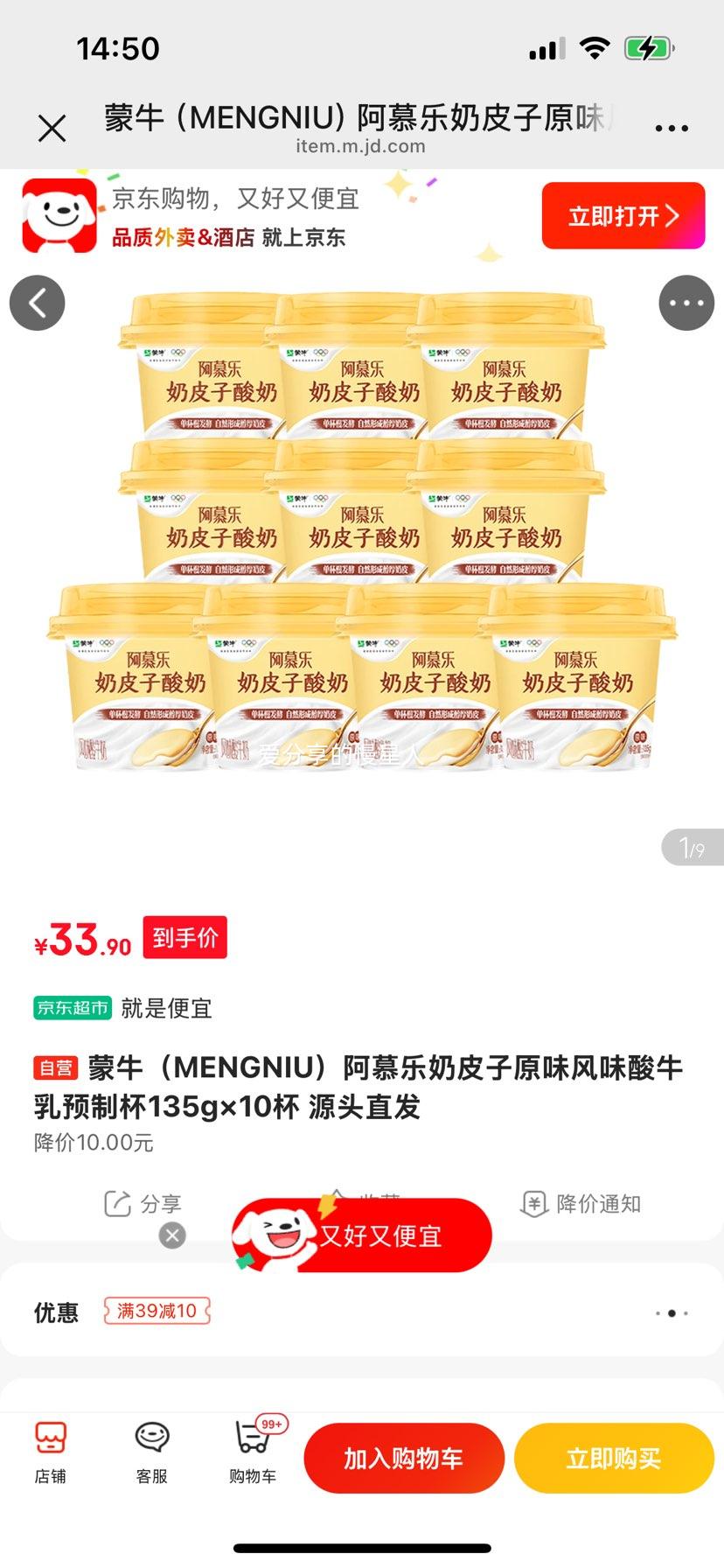
Task: Close the in-app browser page
Action: coord(52,129)
